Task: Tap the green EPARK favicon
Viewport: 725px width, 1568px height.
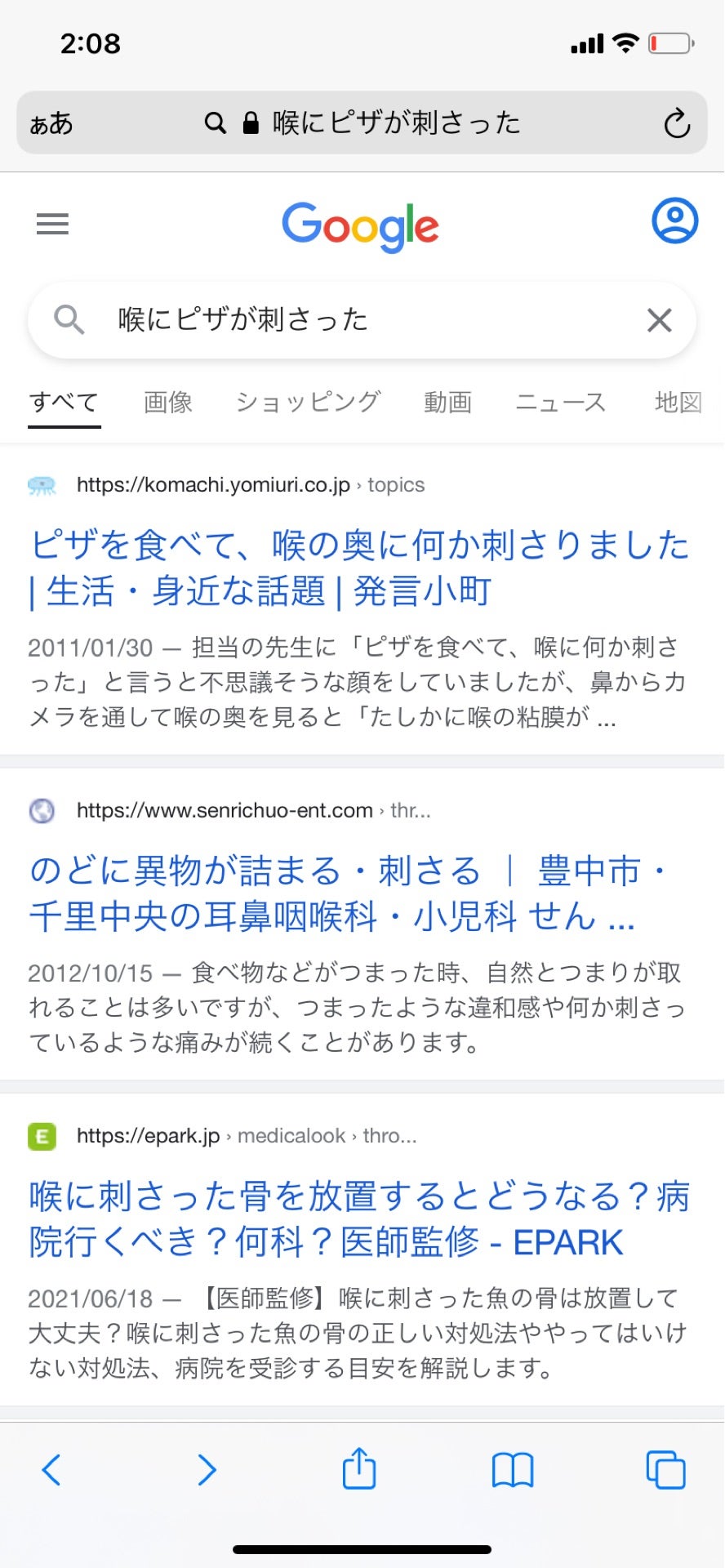Action: [x=42, y=1135]
